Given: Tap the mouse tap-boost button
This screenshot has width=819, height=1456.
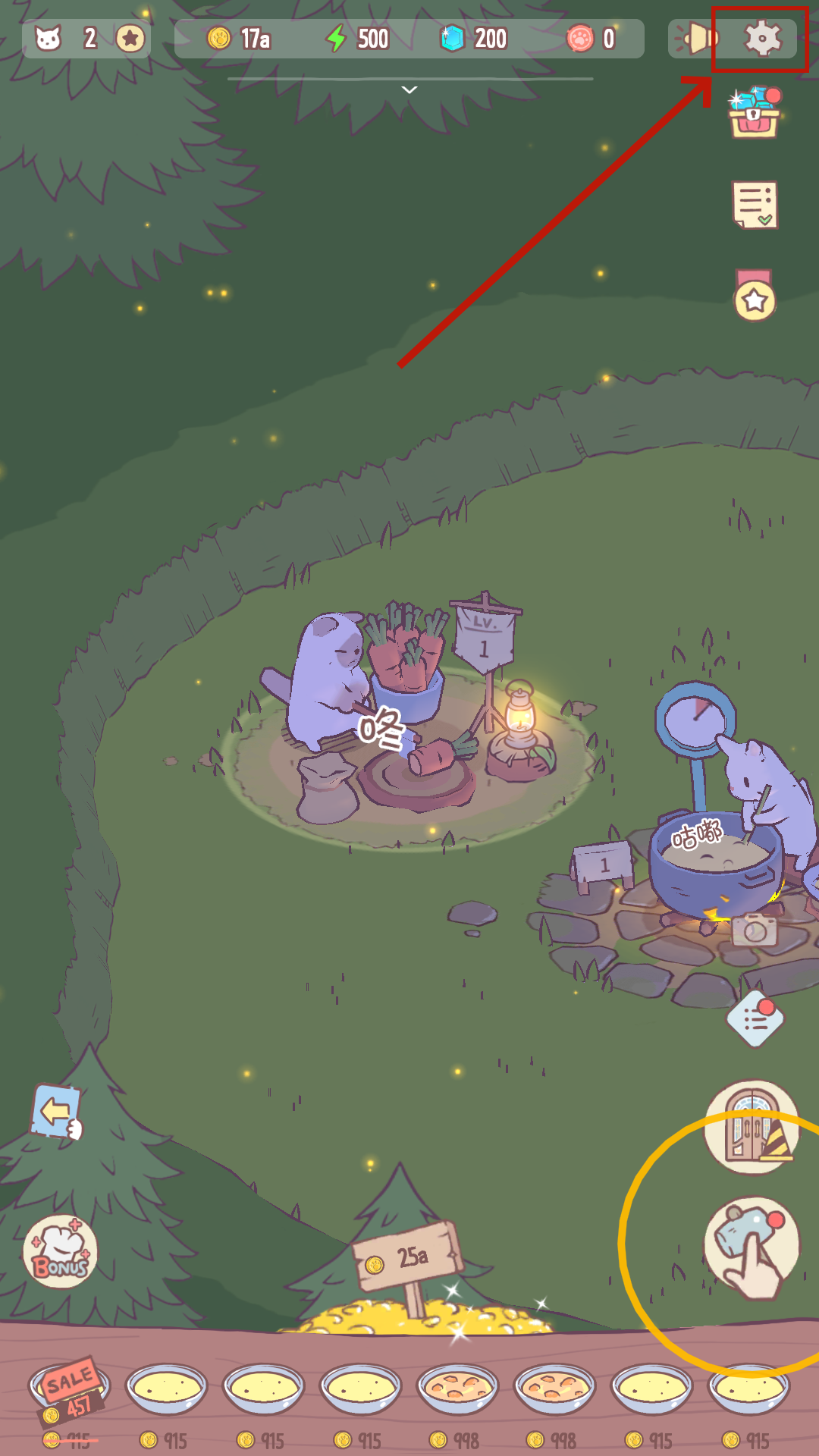Looking at the screenshot, I should pyautogui.click(x=752, y=1244).
